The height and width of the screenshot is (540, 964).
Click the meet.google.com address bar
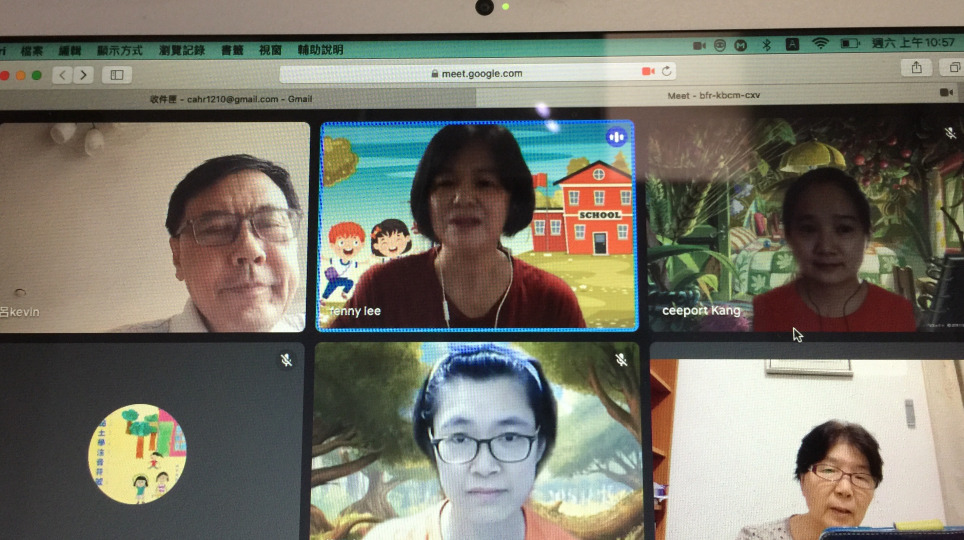pos(477,73)
